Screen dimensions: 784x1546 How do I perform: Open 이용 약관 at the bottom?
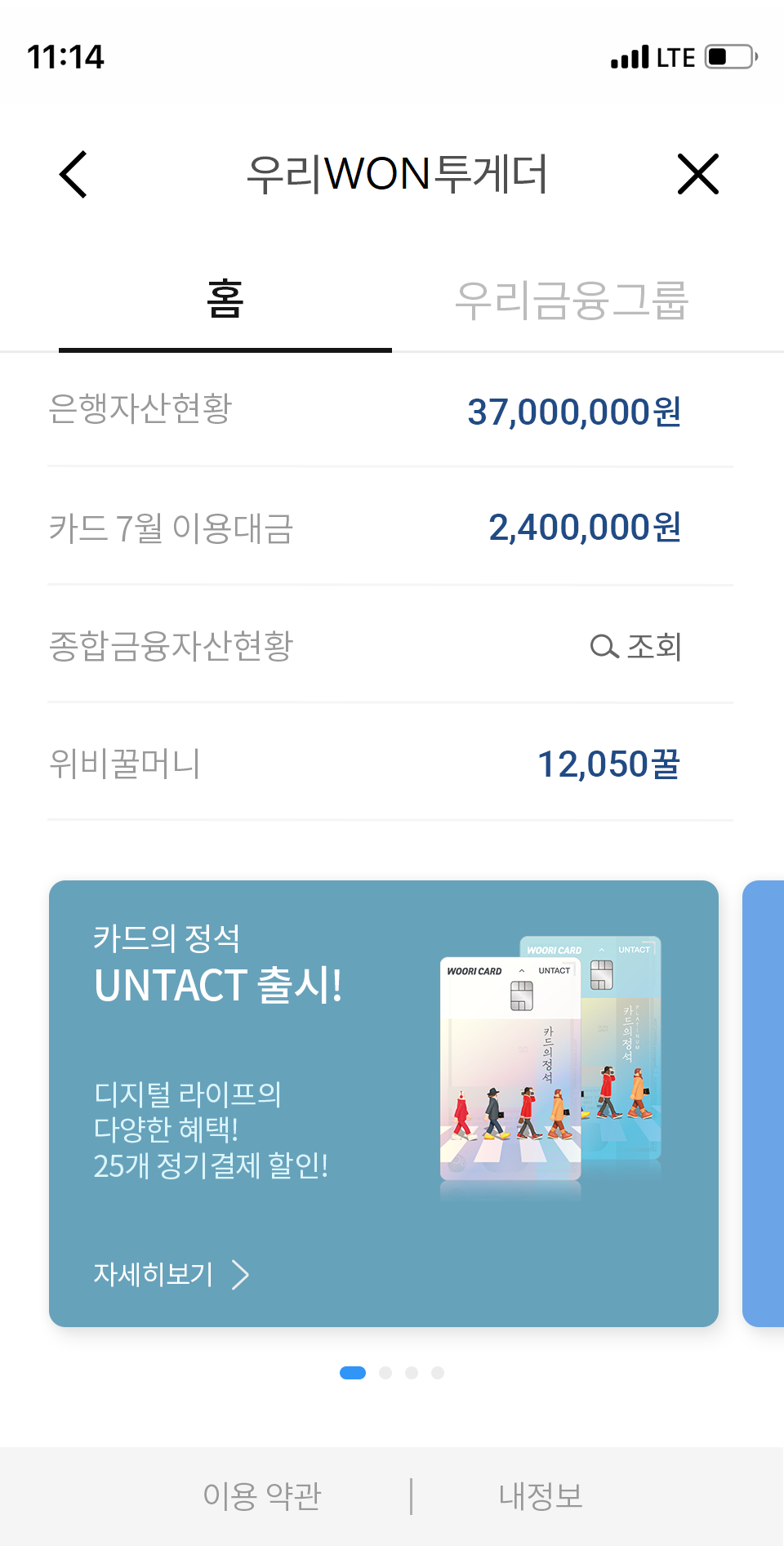point(261,1495)
